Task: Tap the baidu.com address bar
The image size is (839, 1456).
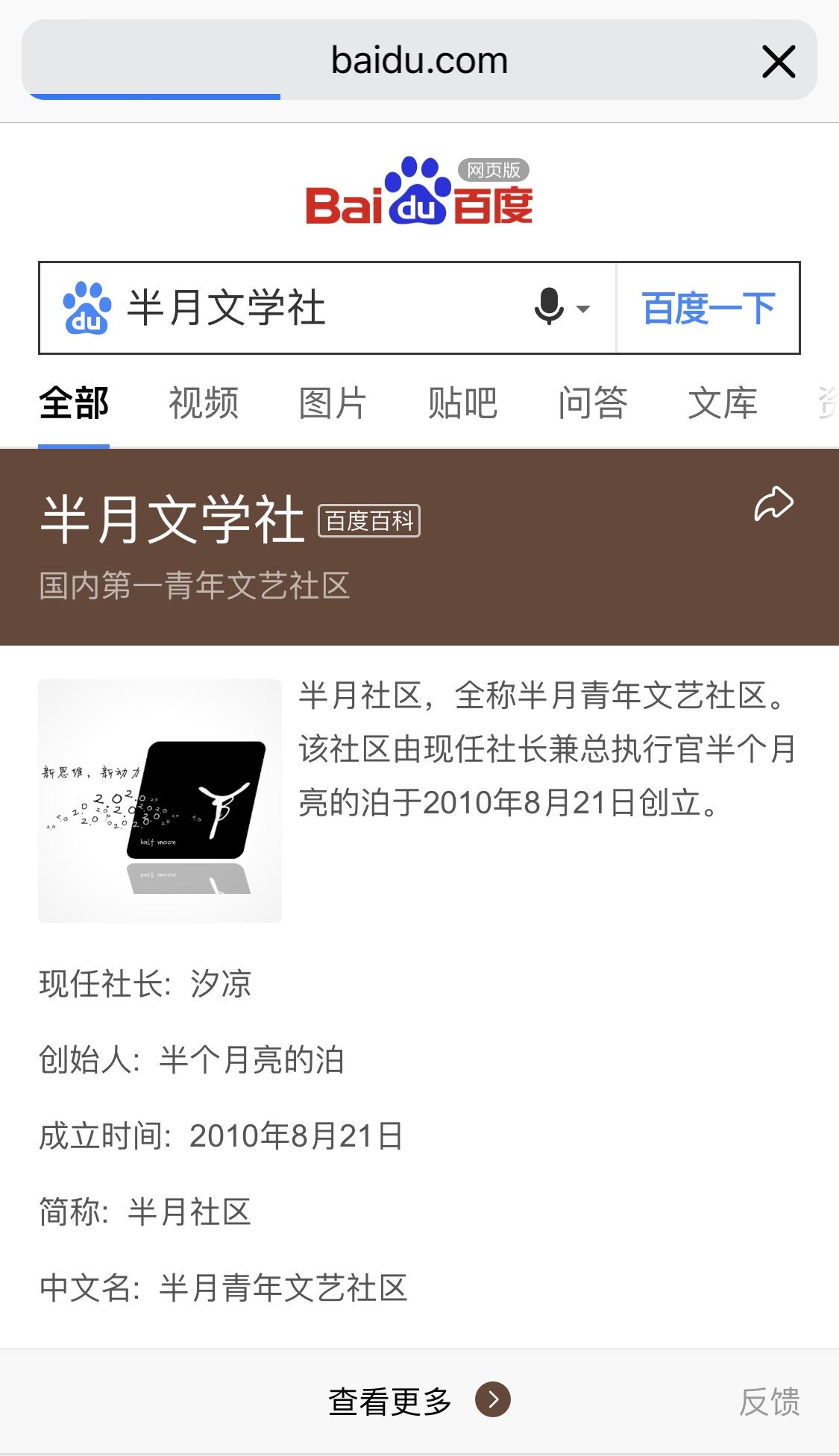Action: pyautogui.click(x=418, y=61)
